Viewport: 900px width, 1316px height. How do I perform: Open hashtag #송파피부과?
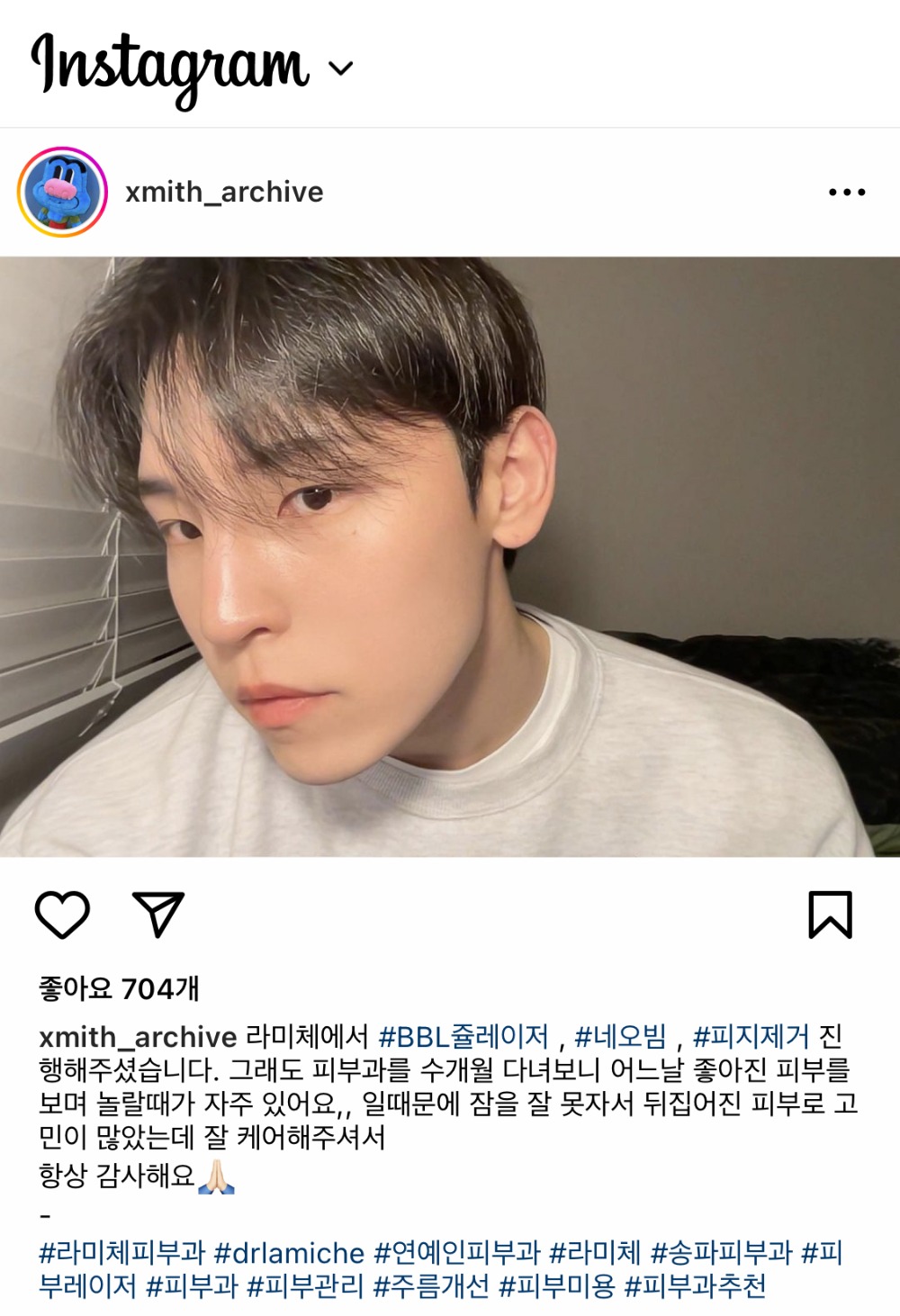[721, 1252]
